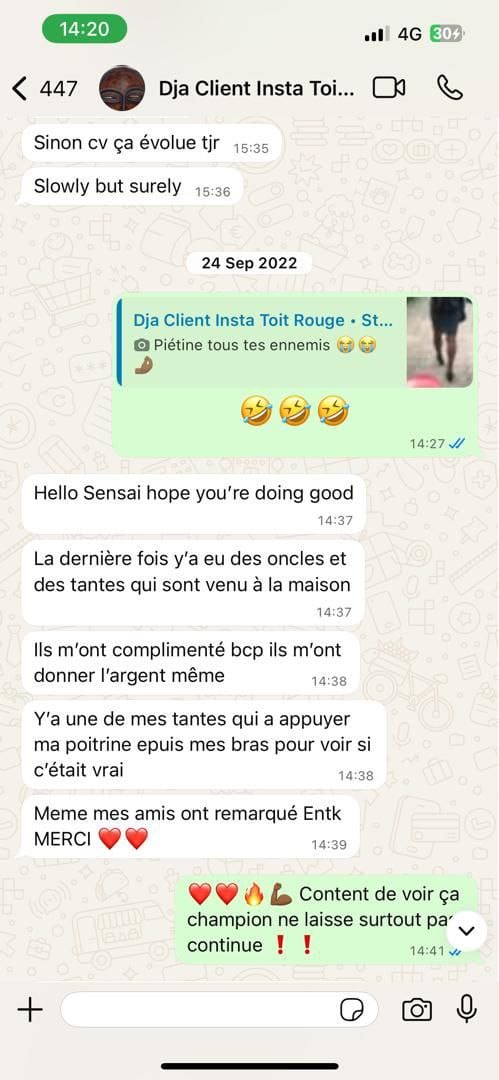The width and height of the screenshot is (499, 1080).
Task: Jump to latest messages with down chevron
Action: [x=467, y=931]
